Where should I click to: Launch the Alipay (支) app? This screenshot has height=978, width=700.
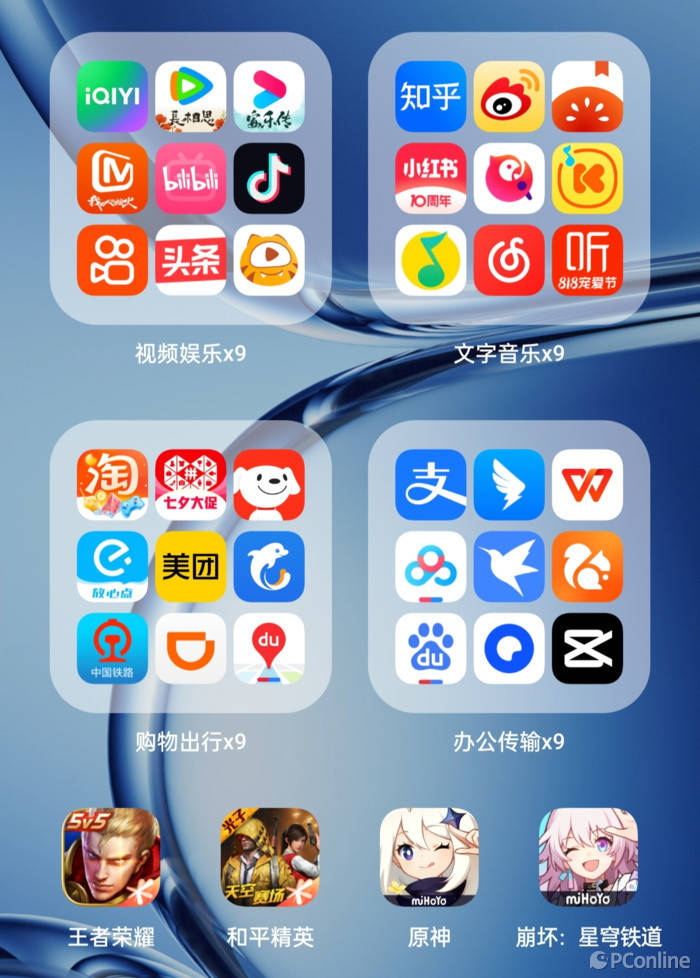click(x=430, y=485)
